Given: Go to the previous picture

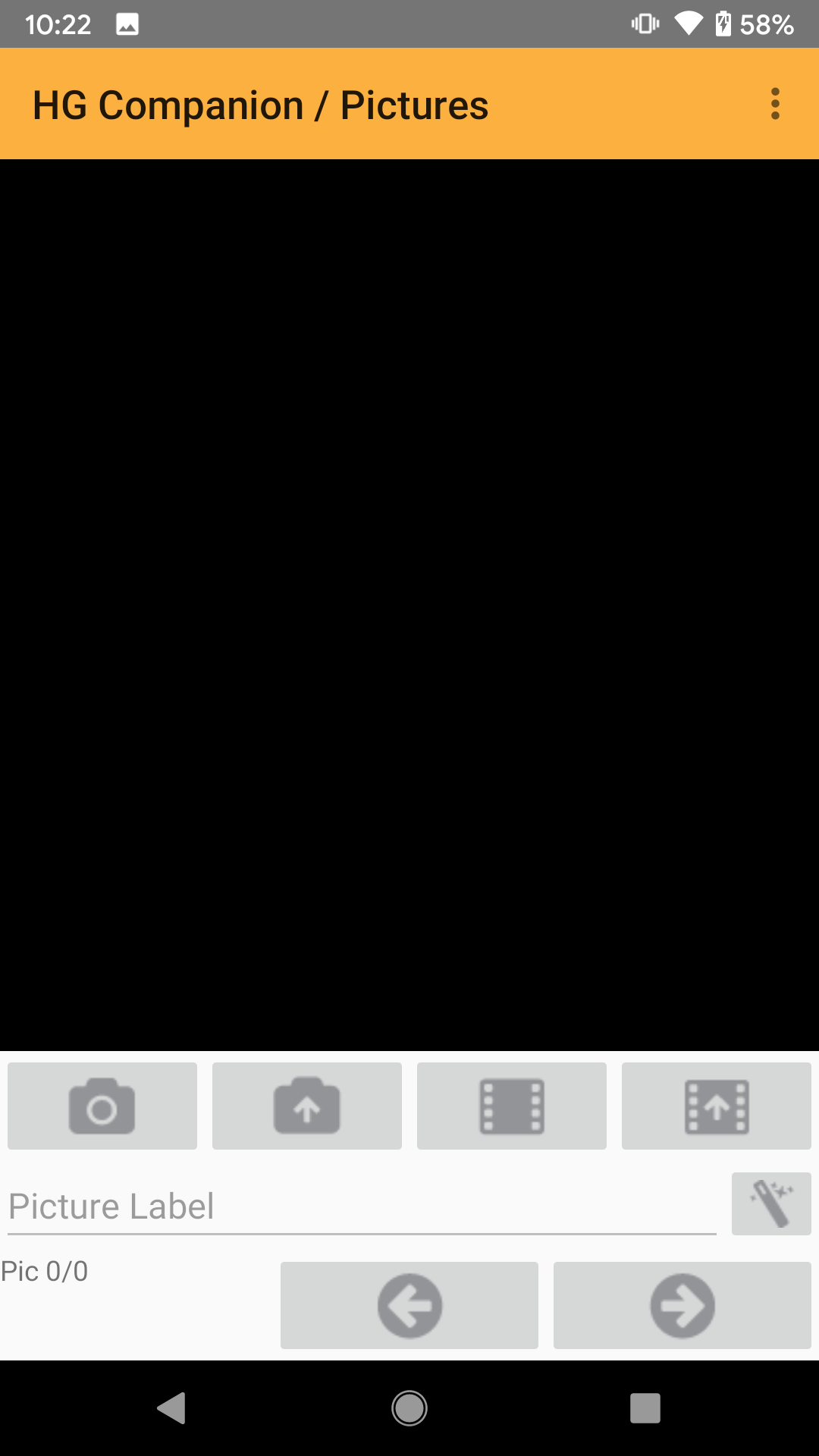Looking at the screenshot, I should pyautogui.click(x=409, y=1305).
